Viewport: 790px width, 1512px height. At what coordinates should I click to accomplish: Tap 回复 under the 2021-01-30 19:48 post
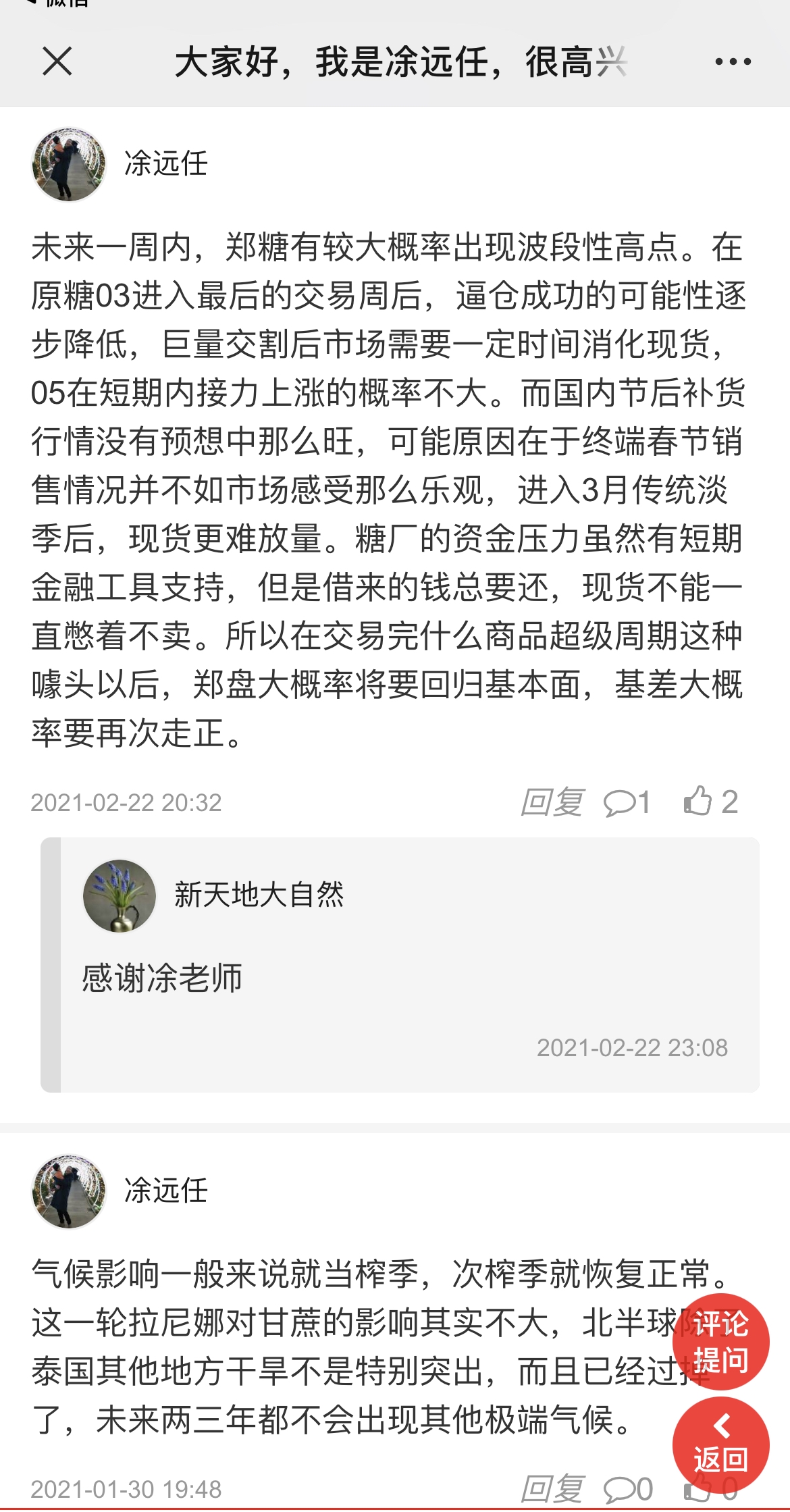point(552,1489)
